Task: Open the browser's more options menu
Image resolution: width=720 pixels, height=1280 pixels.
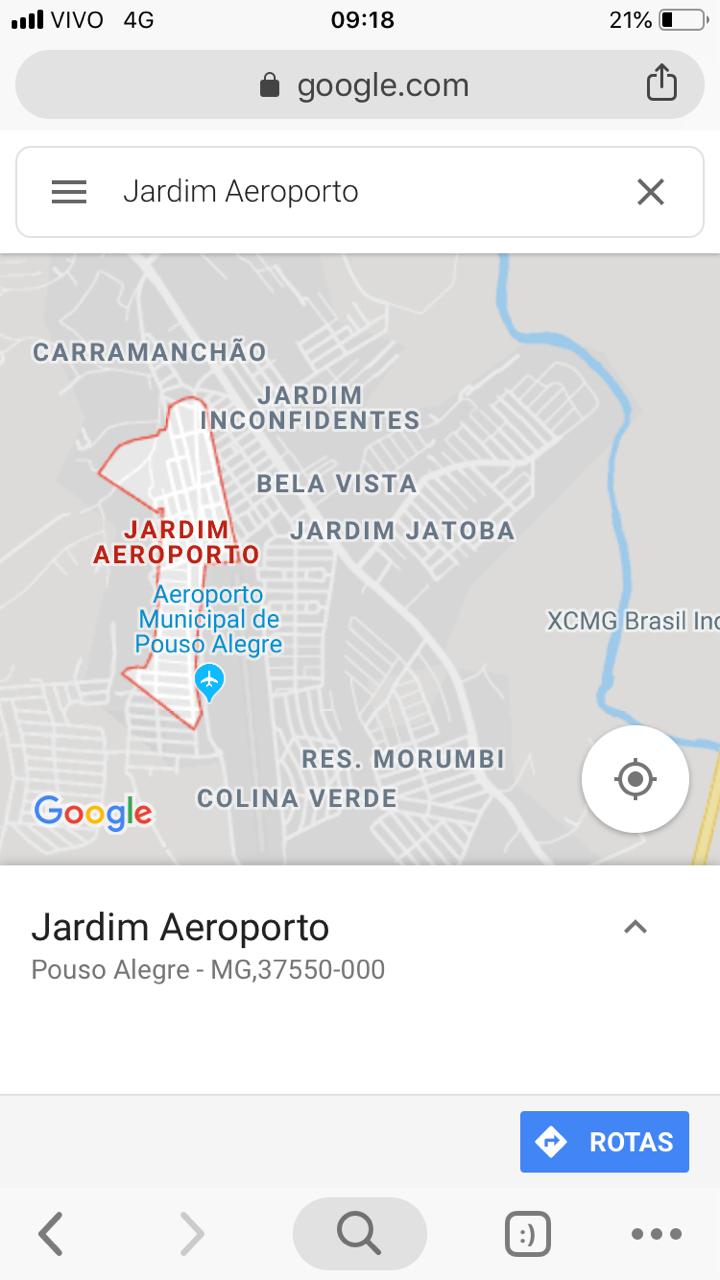Action: (656, 1235)
